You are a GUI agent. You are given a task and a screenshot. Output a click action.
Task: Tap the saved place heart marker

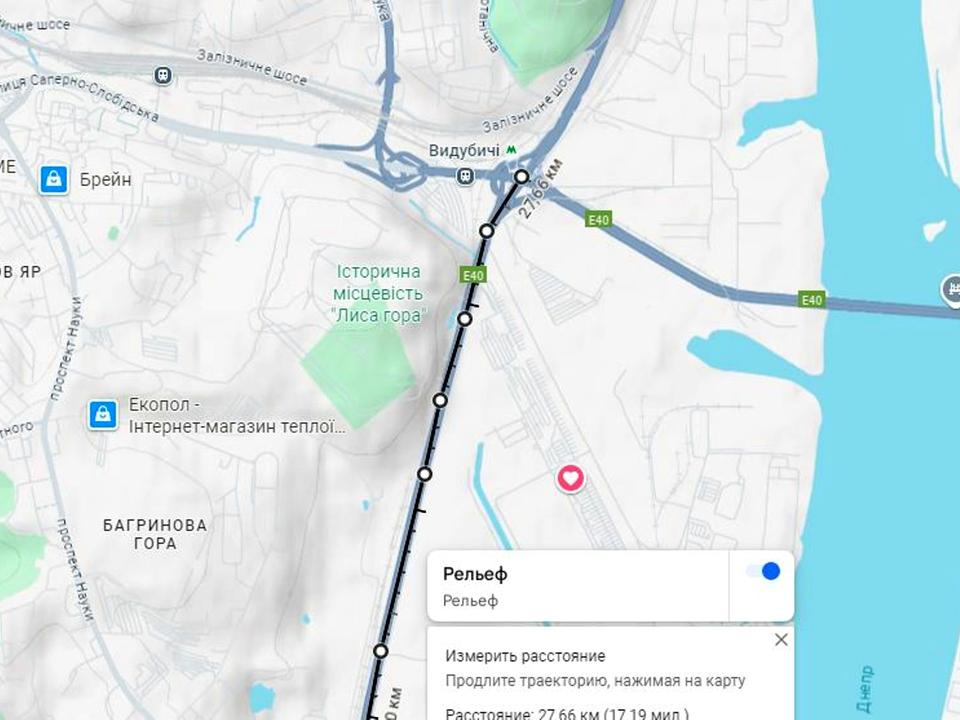point(570,479)
